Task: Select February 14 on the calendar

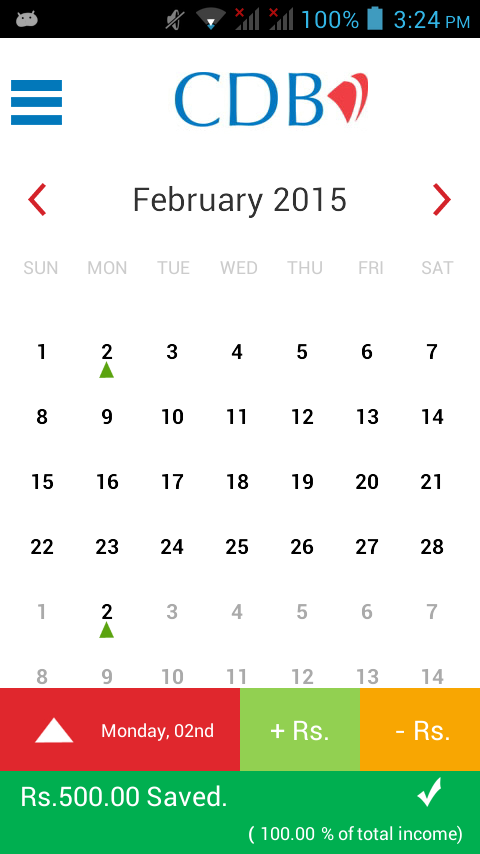Action: (x=432, y=417)
